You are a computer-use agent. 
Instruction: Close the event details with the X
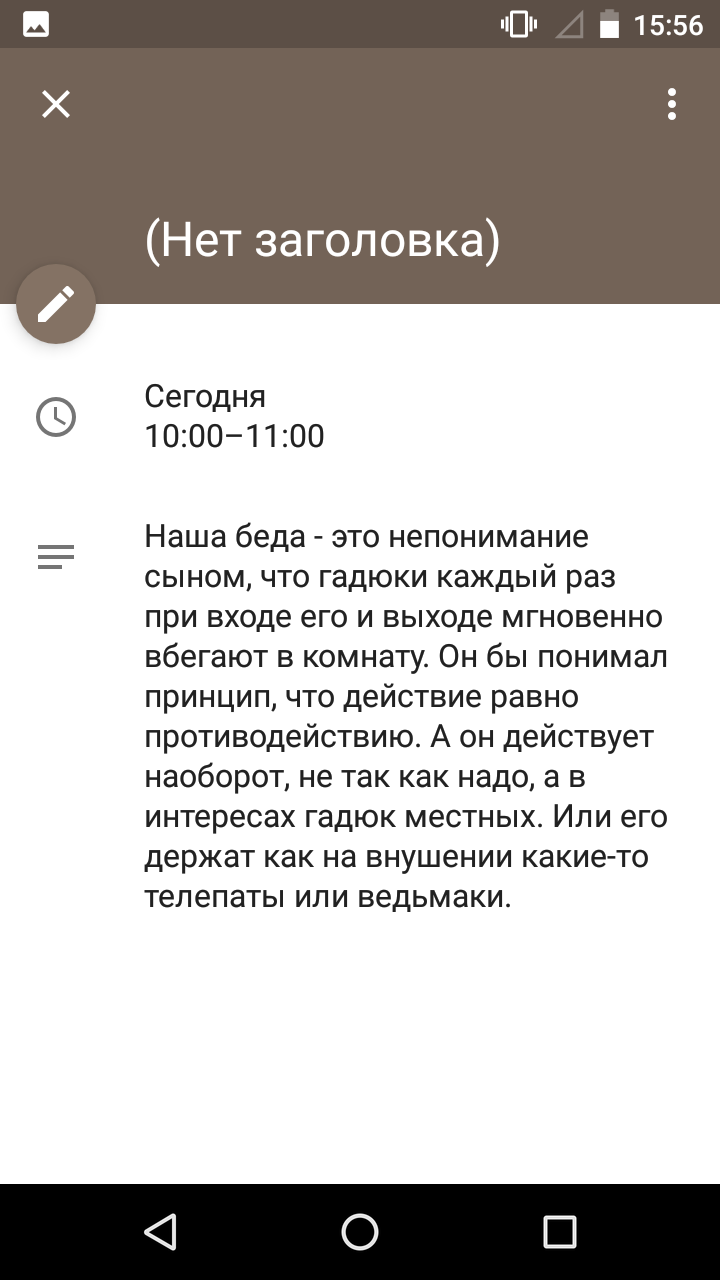point(56,104)
